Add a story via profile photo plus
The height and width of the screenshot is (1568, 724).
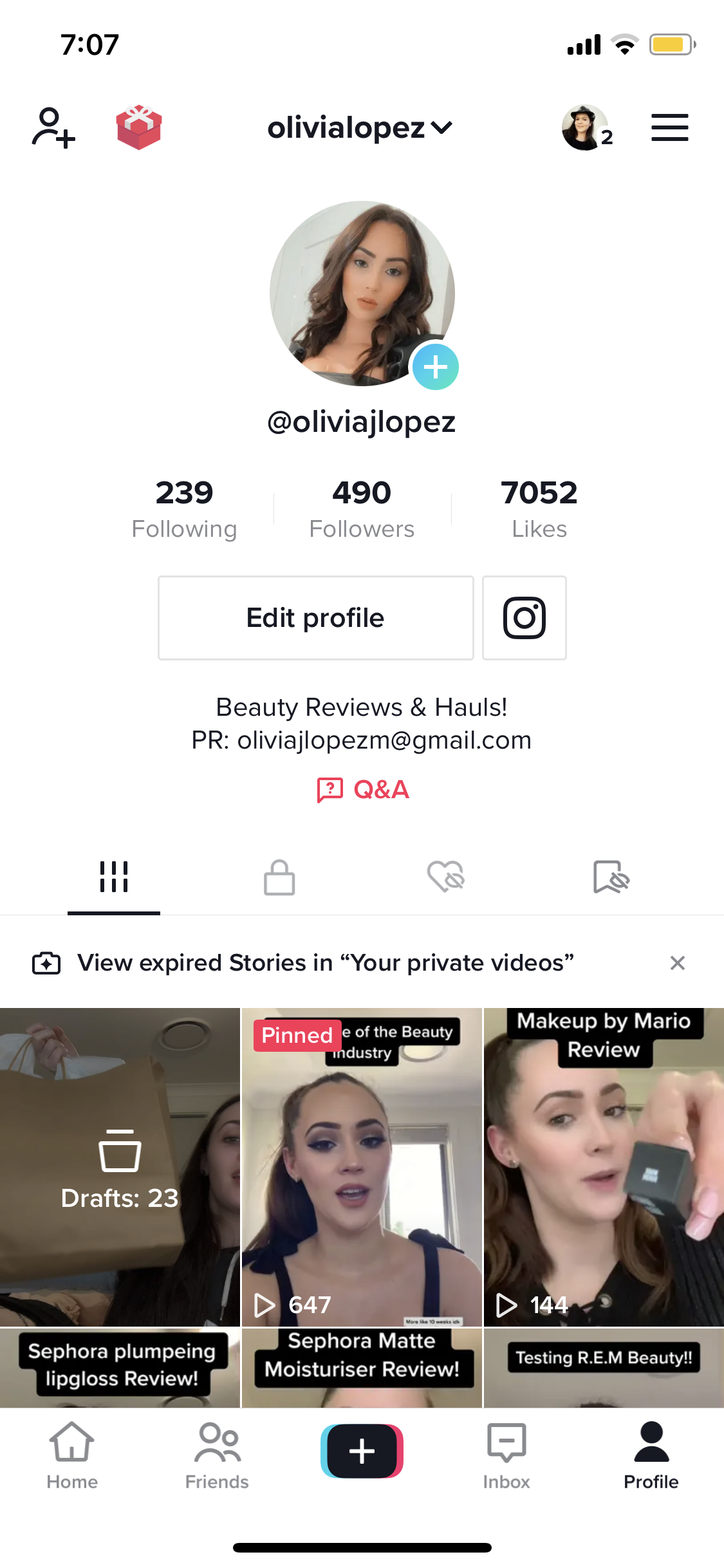tap(436, 367)
